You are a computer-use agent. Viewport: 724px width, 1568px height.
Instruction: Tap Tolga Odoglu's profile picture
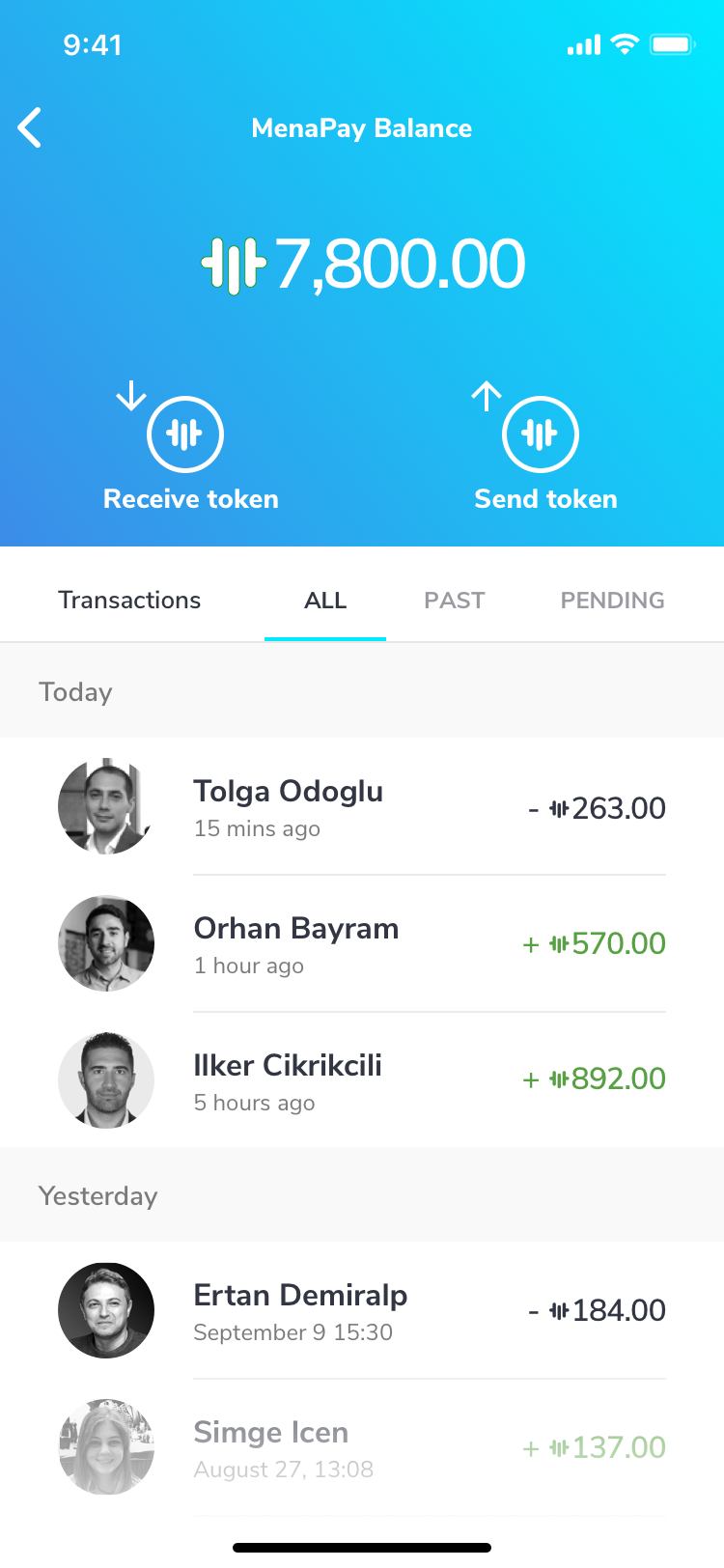pyautogui.click(x=106, y=806)
